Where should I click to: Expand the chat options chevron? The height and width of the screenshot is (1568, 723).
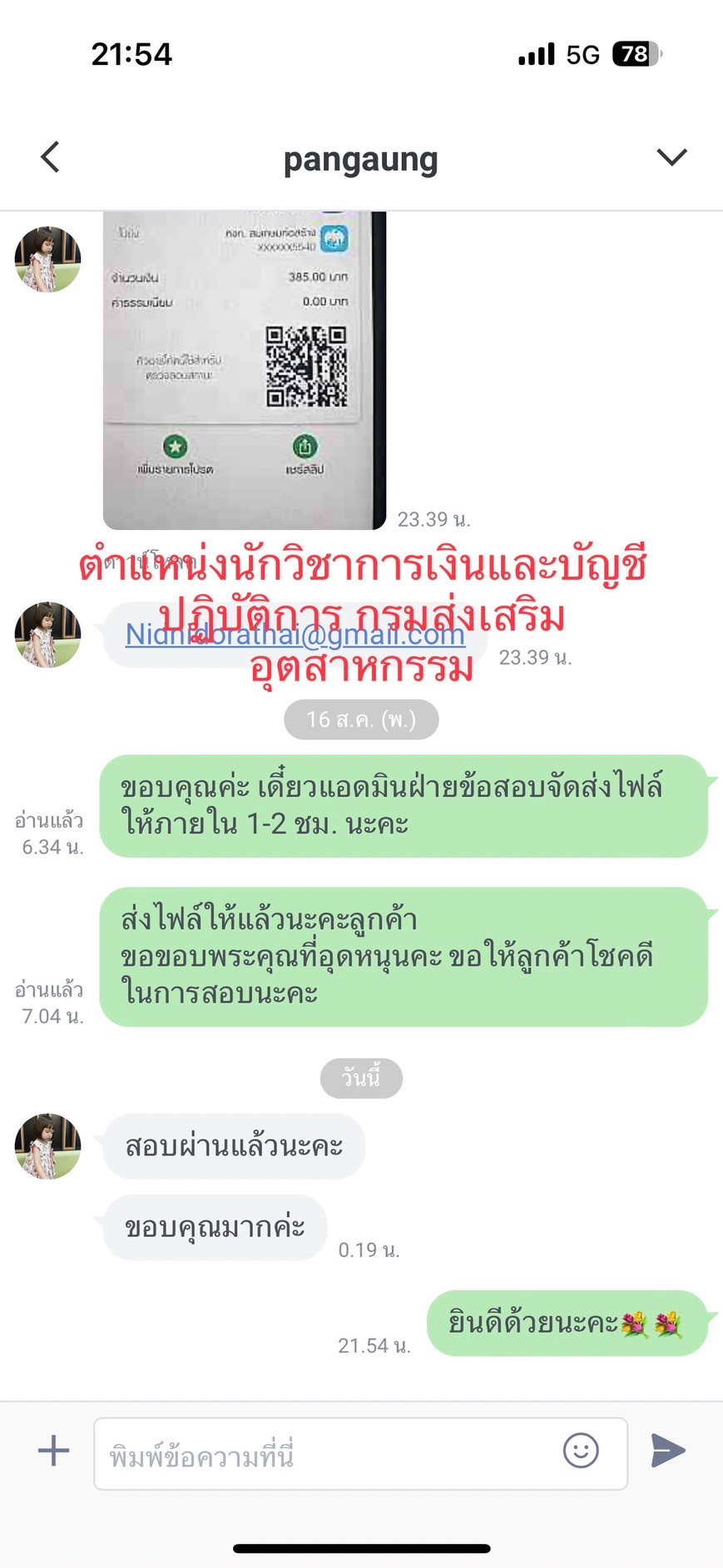pos(671,156)
